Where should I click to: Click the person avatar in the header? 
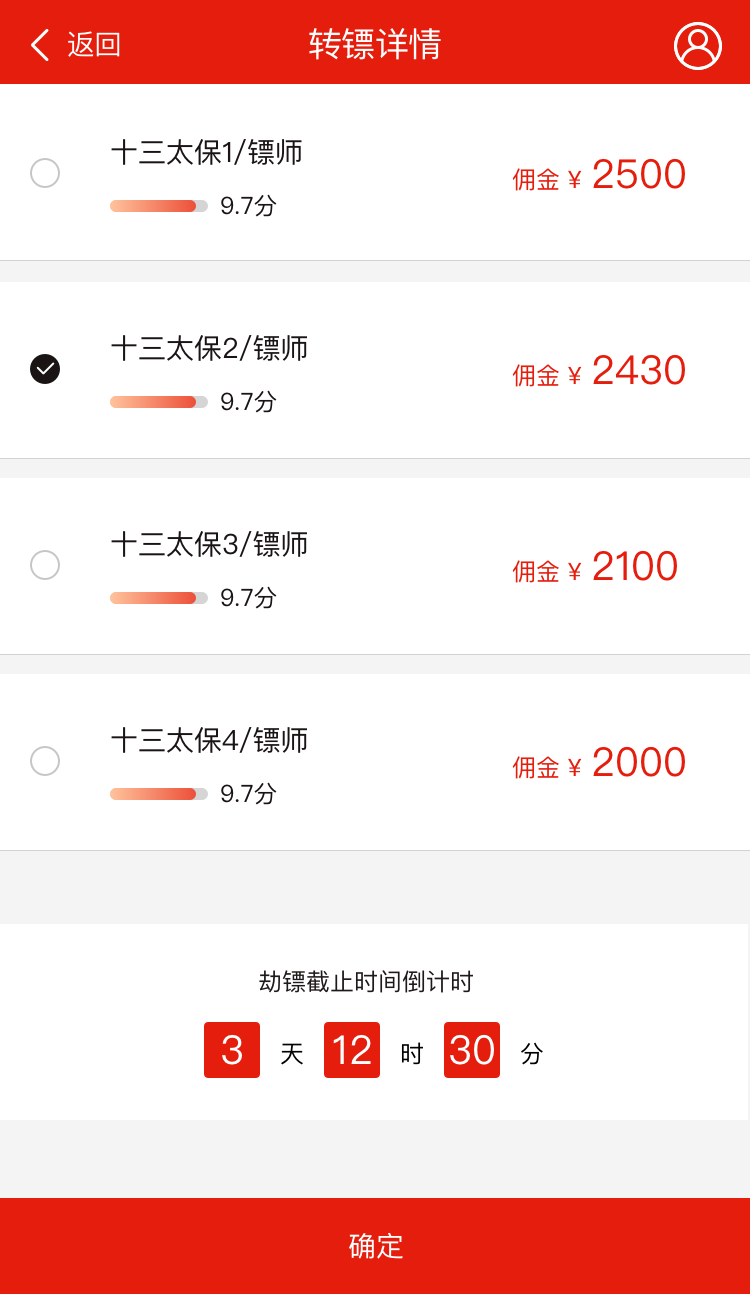[698, 45]
